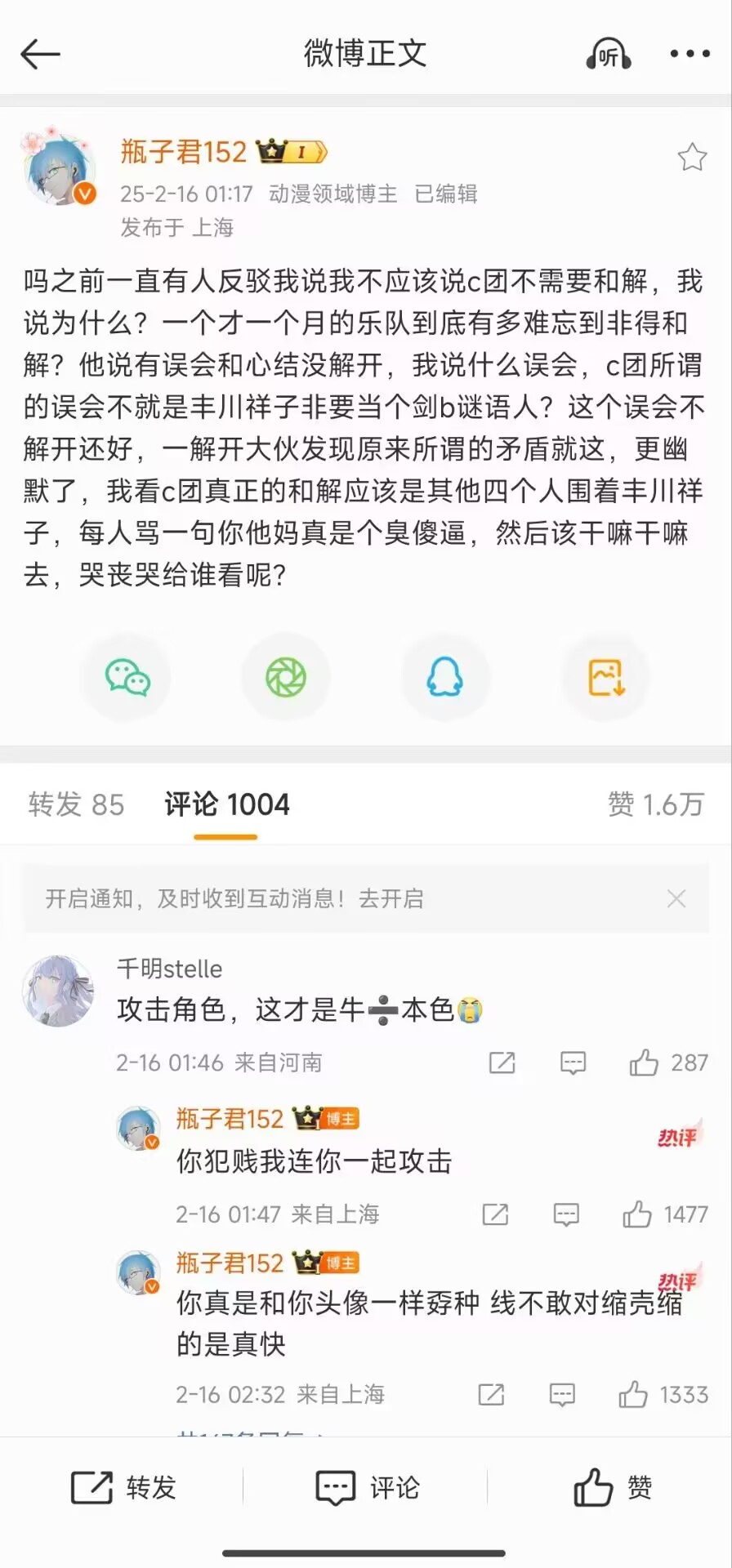Viewport: 732px width, 1568px height.
Task: Go back from the Weibo post
Action: [x=40, y=54]
